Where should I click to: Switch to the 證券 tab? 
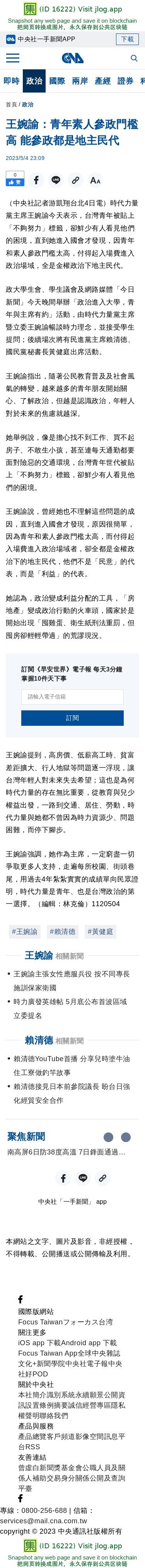(125, 81)
